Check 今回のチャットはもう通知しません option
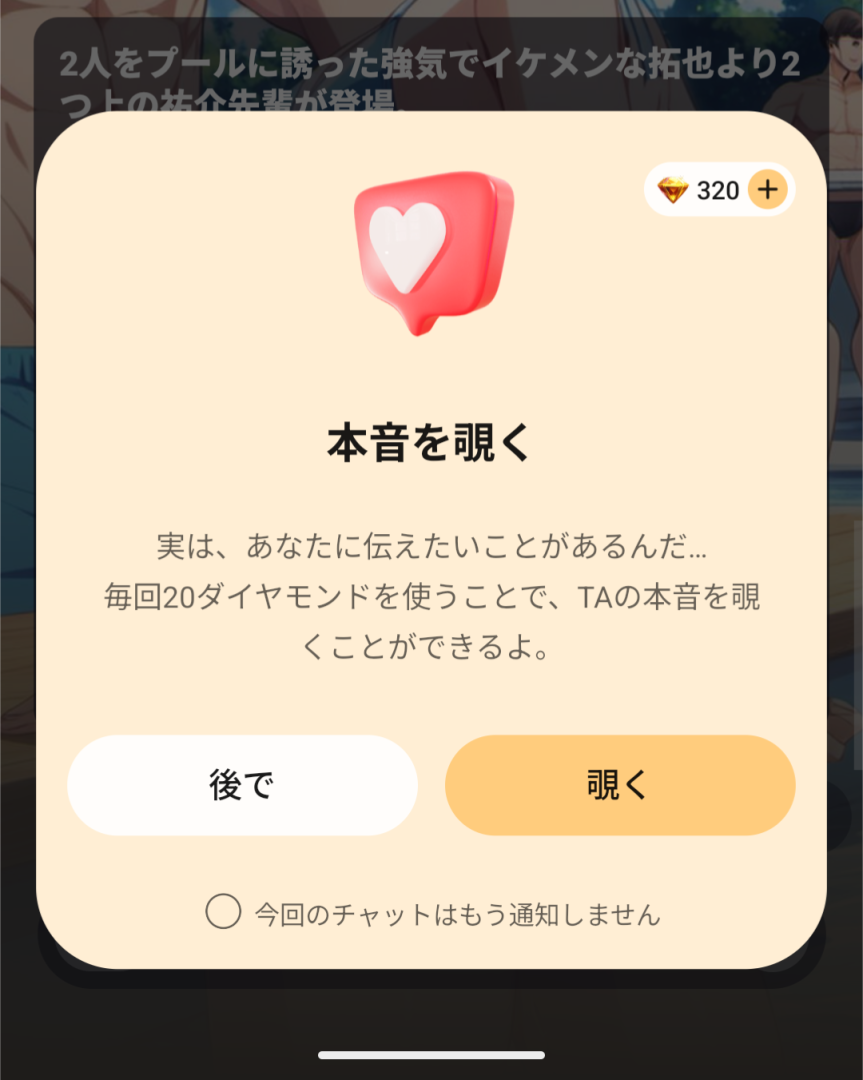863x1080 pixels. 223,912
